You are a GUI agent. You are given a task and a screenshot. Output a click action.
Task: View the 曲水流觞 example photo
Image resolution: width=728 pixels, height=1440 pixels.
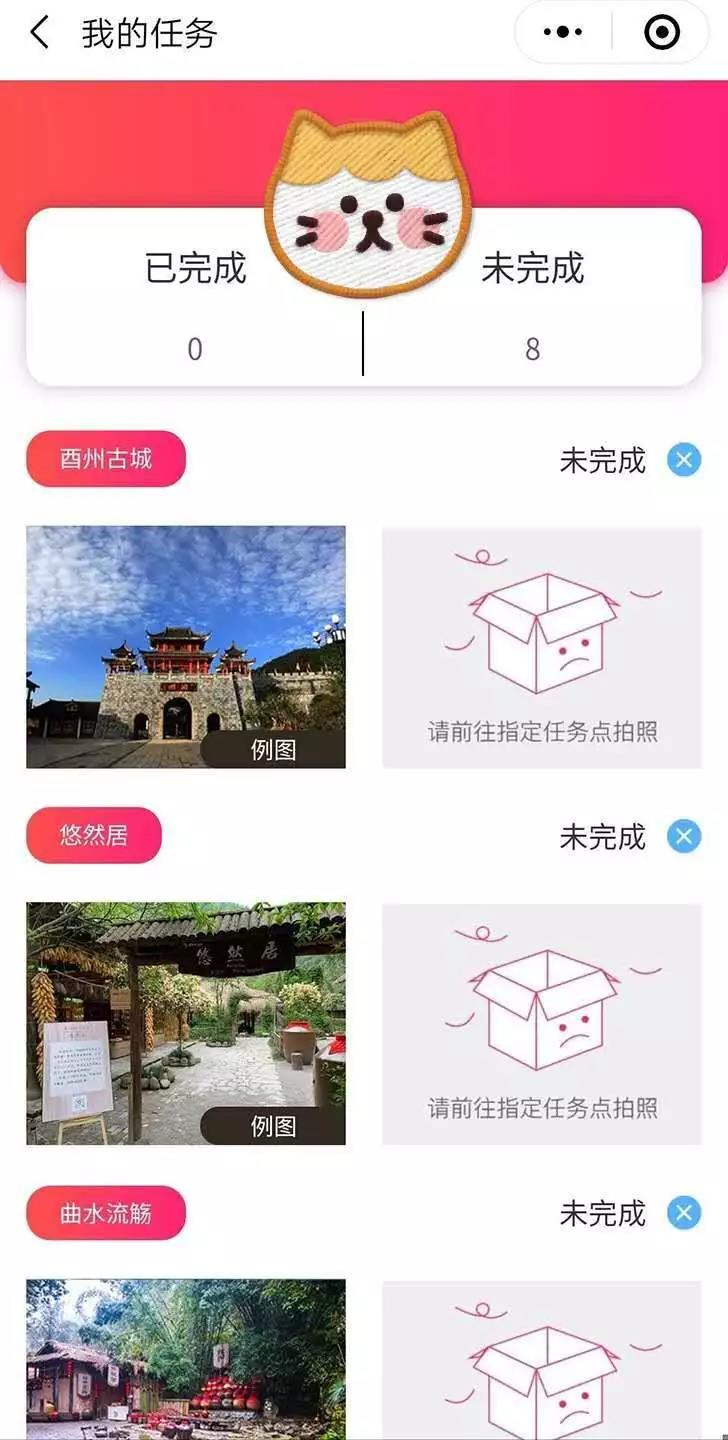pyautogui.click(x=186, y=1358)
